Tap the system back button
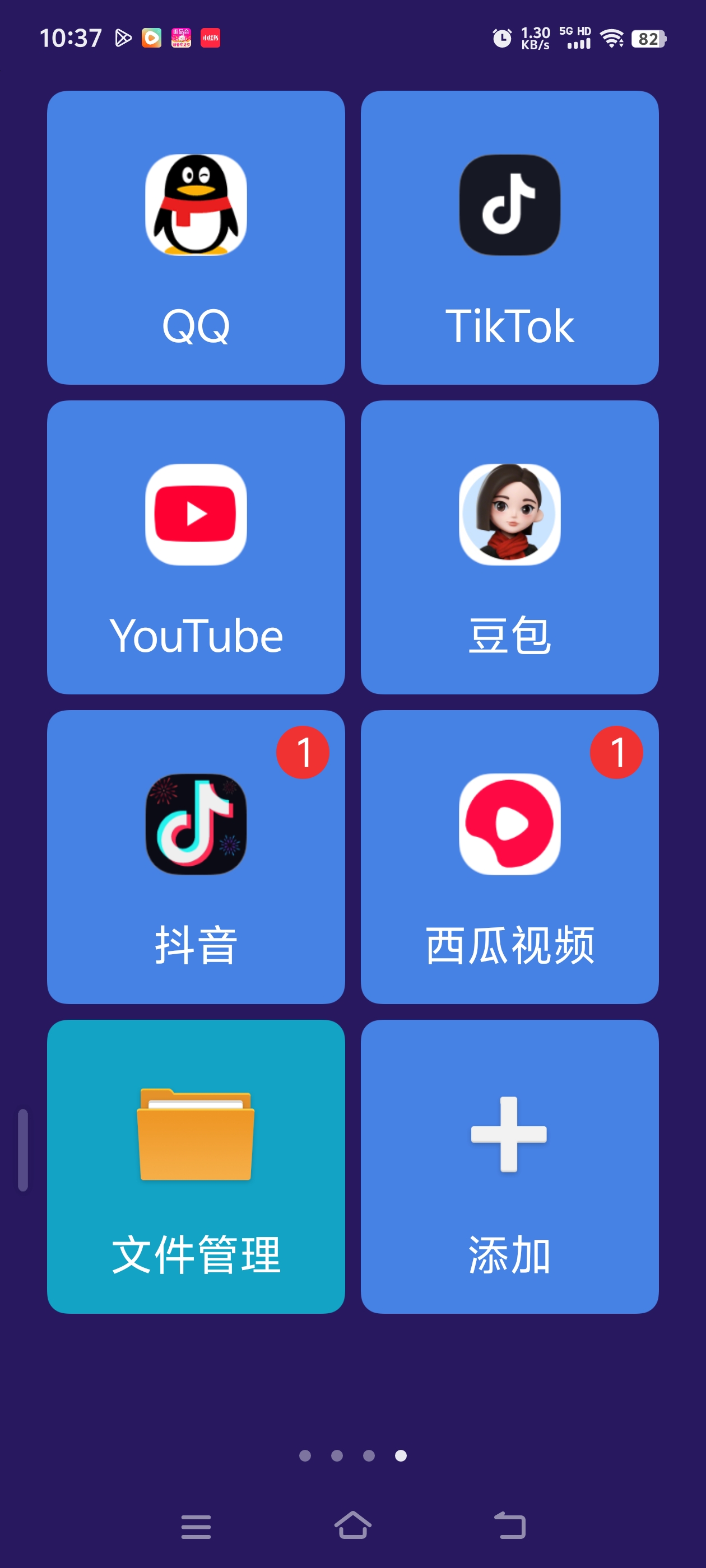Viewport: 706px width, 1568px height. [x=509, y=1526]
